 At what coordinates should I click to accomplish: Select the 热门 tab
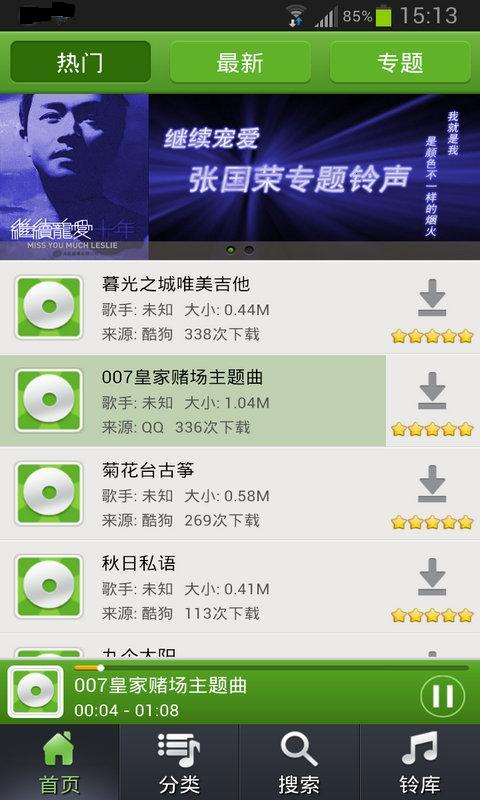[x=81, y=62]
